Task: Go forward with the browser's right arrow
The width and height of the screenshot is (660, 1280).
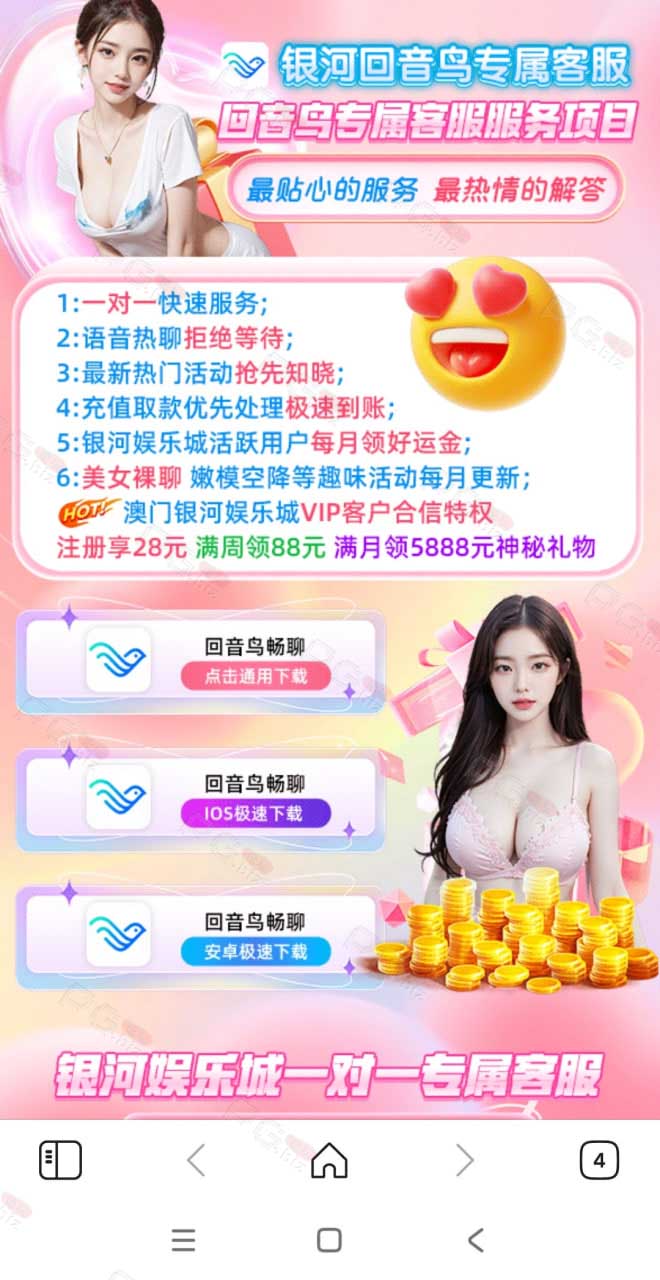Action: click(x=464, y=1161)
